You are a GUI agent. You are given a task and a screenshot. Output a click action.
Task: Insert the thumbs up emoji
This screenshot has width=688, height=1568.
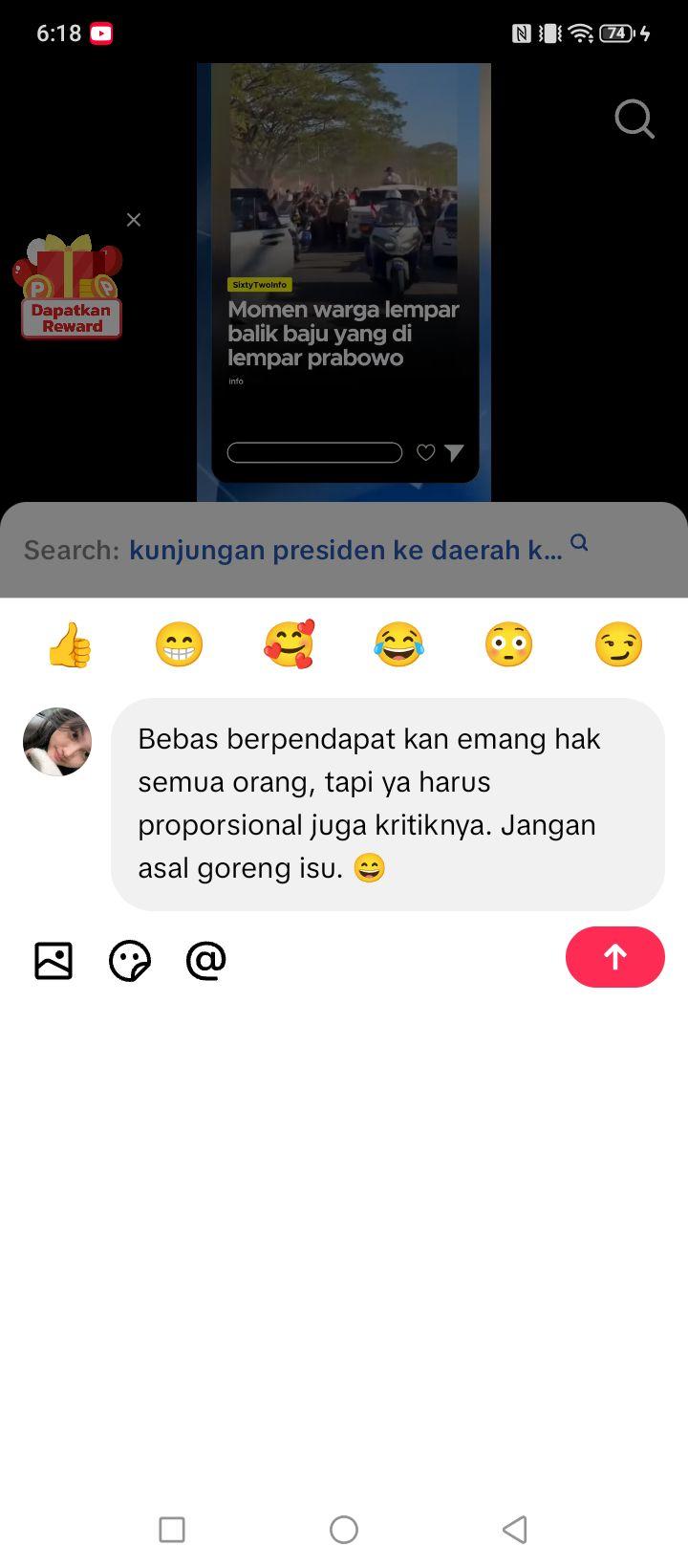click(x=70, y=644)
